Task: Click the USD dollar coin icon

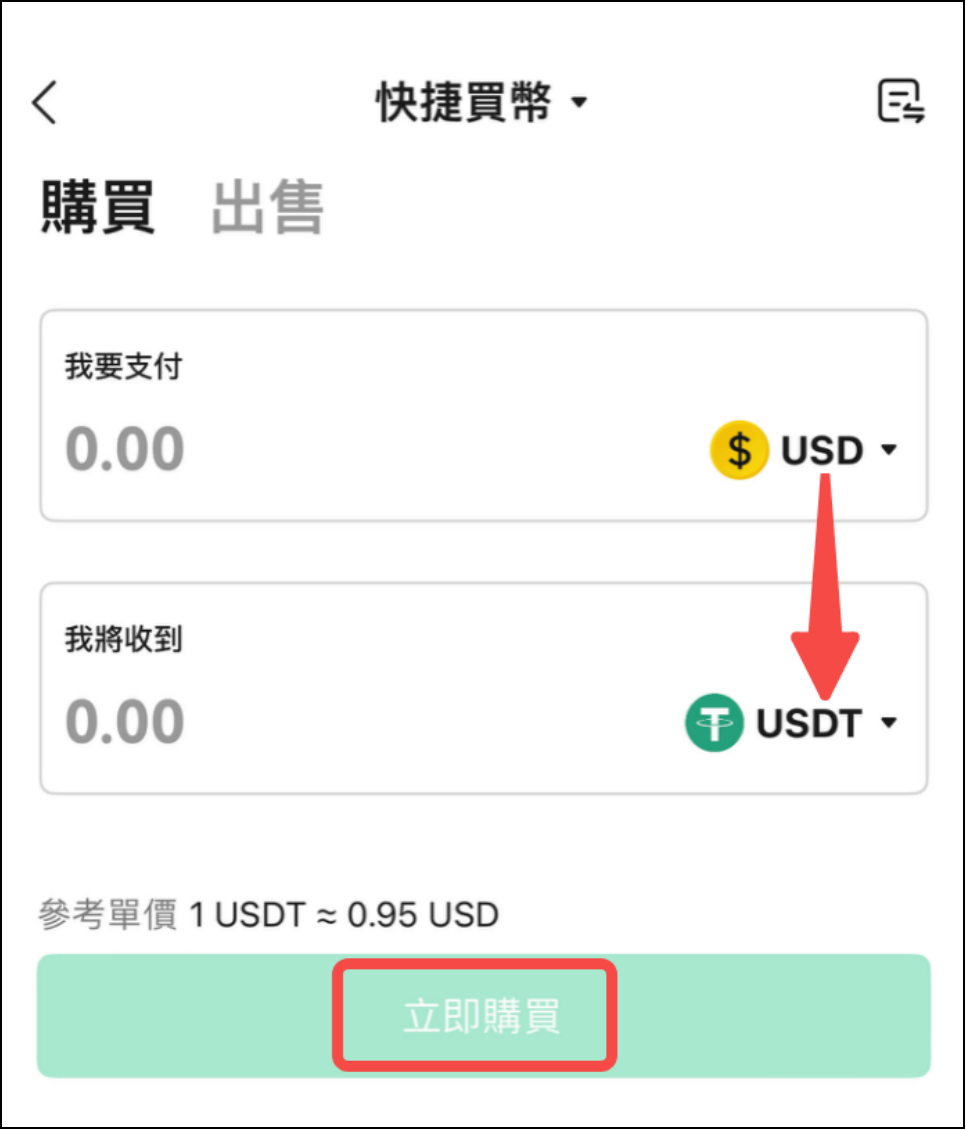Action: click(740, 450)
